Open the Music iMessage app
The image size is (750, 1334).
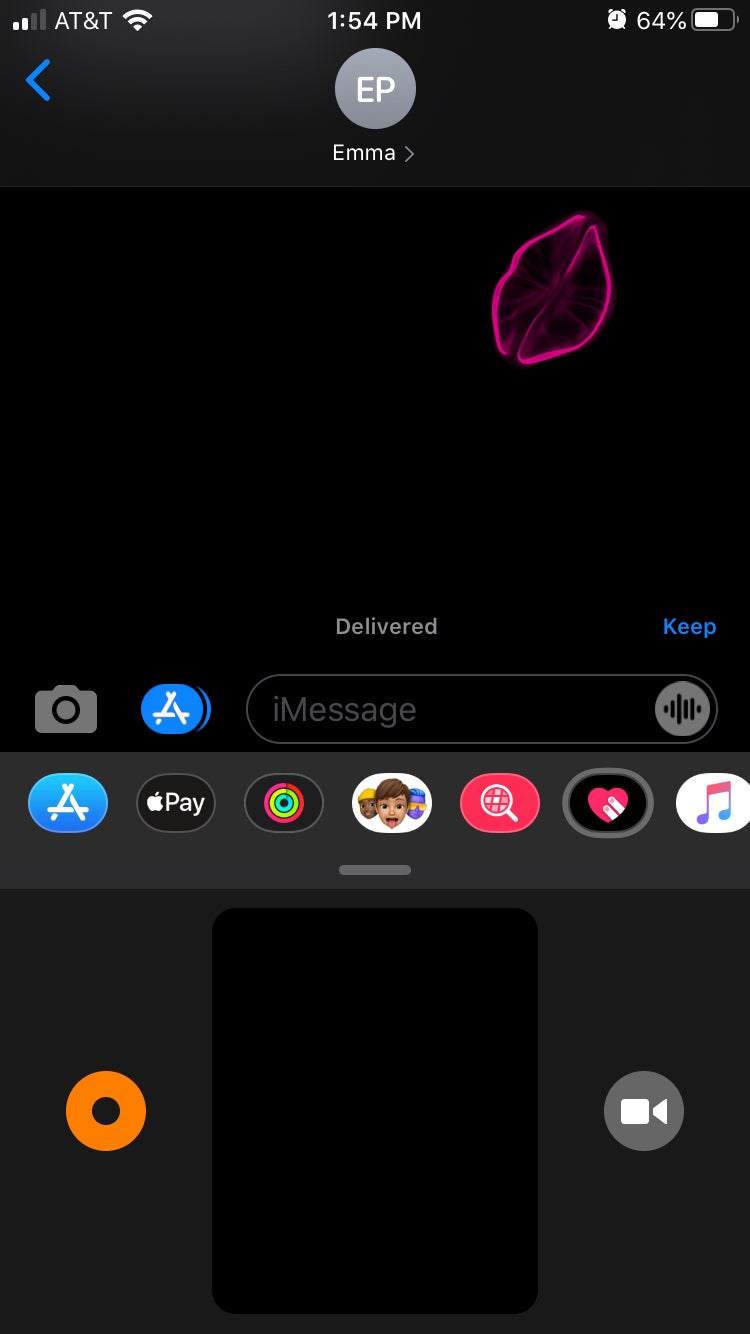tap(714, 803)
